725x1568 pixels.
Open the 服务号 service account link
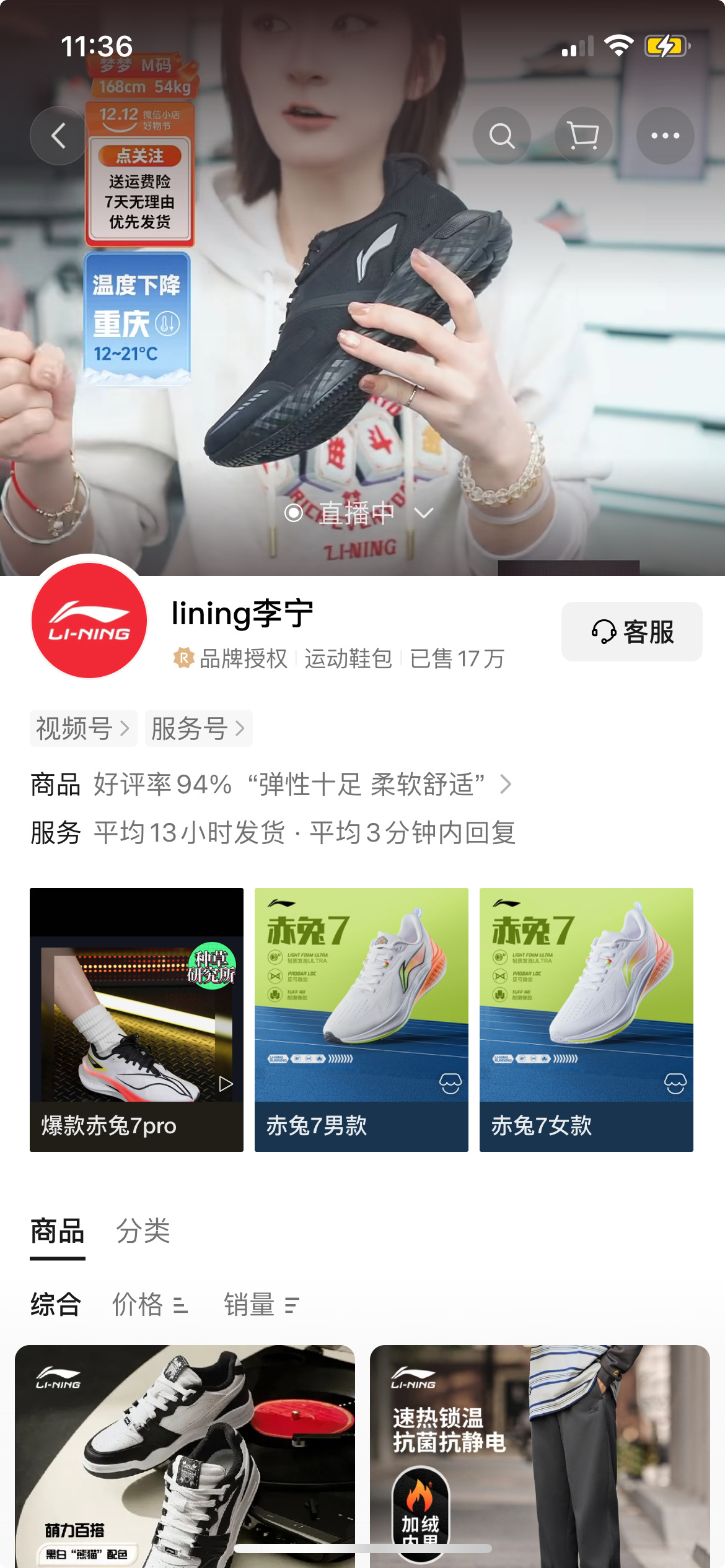[198, 728]
